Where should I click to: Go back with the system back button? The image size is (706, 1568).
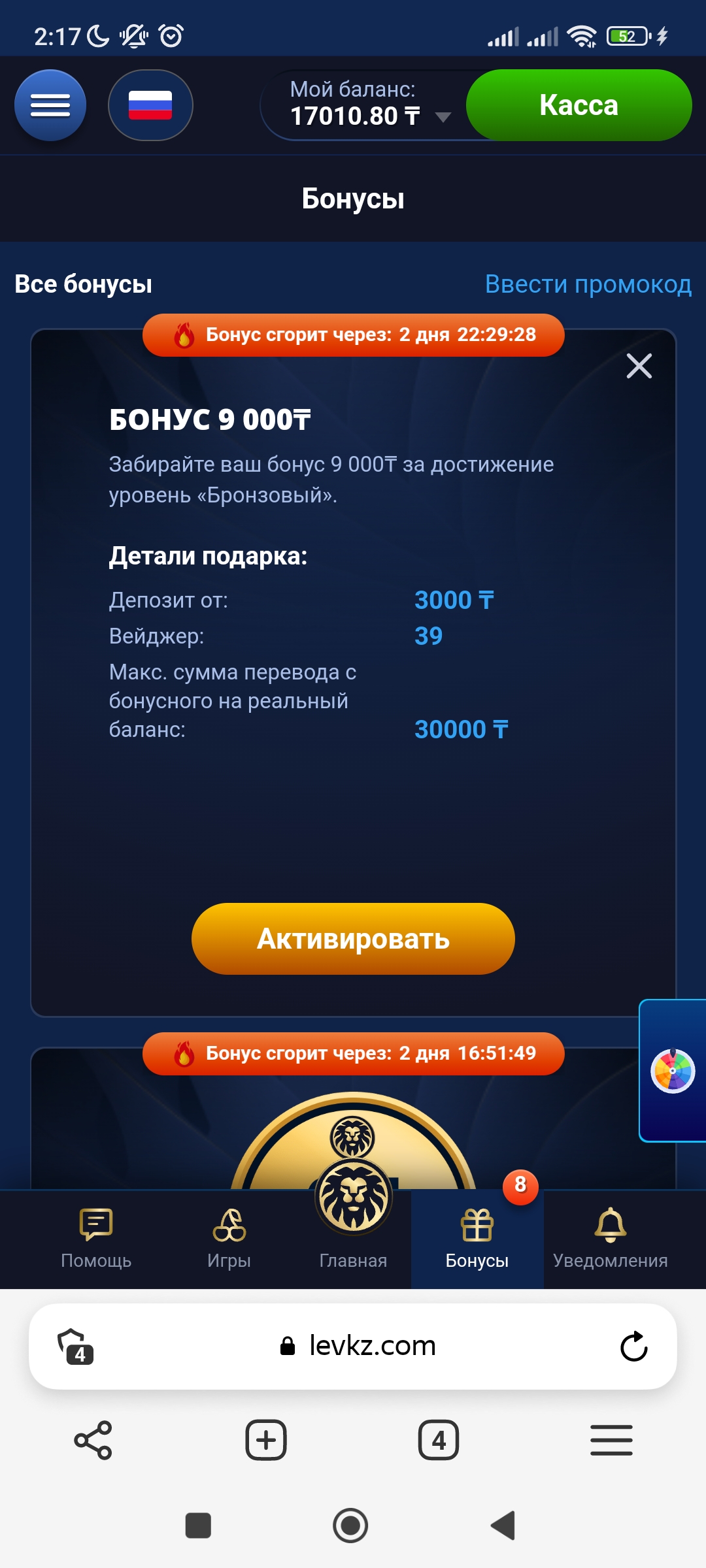pos(503,1526)
